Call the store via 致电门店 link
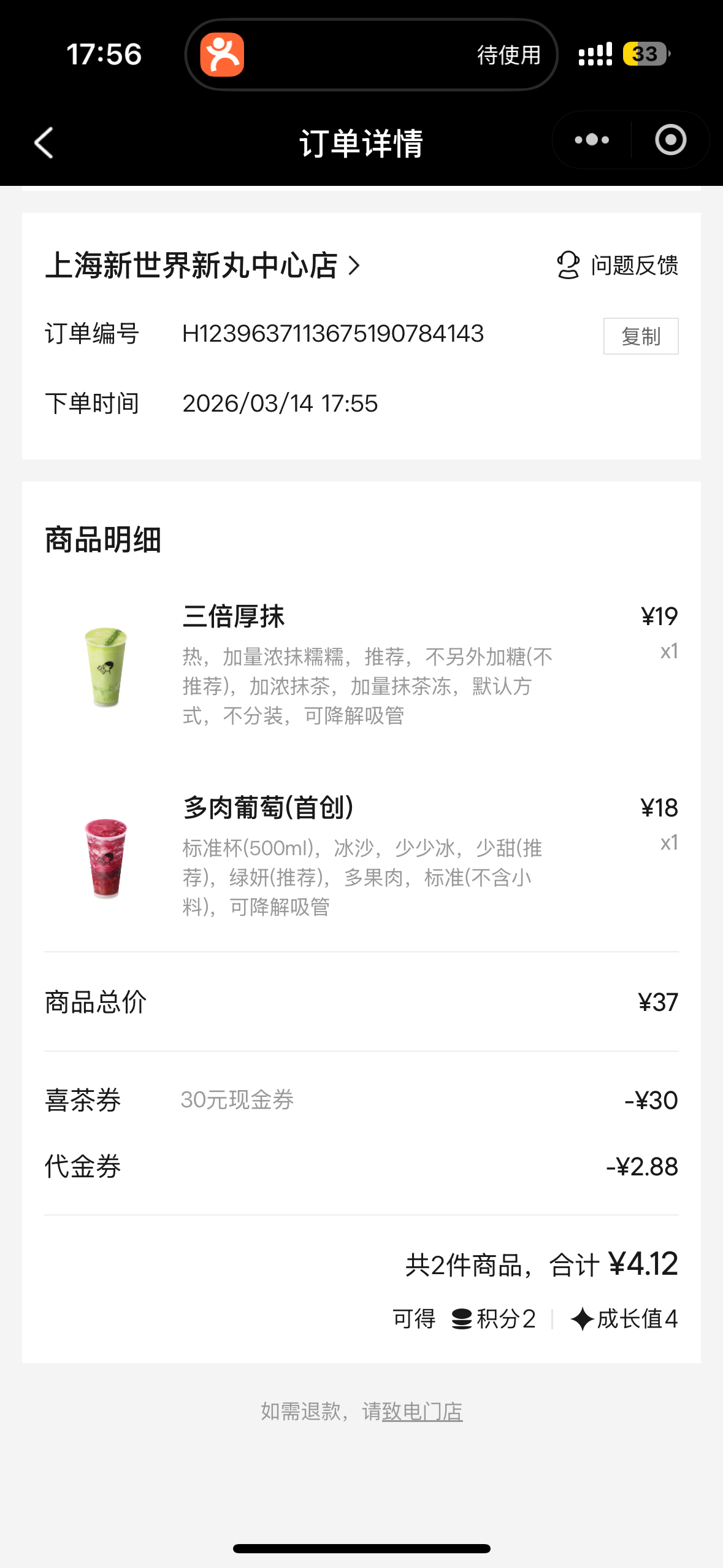723x1568 pixels. click(x=422, y=1412)
